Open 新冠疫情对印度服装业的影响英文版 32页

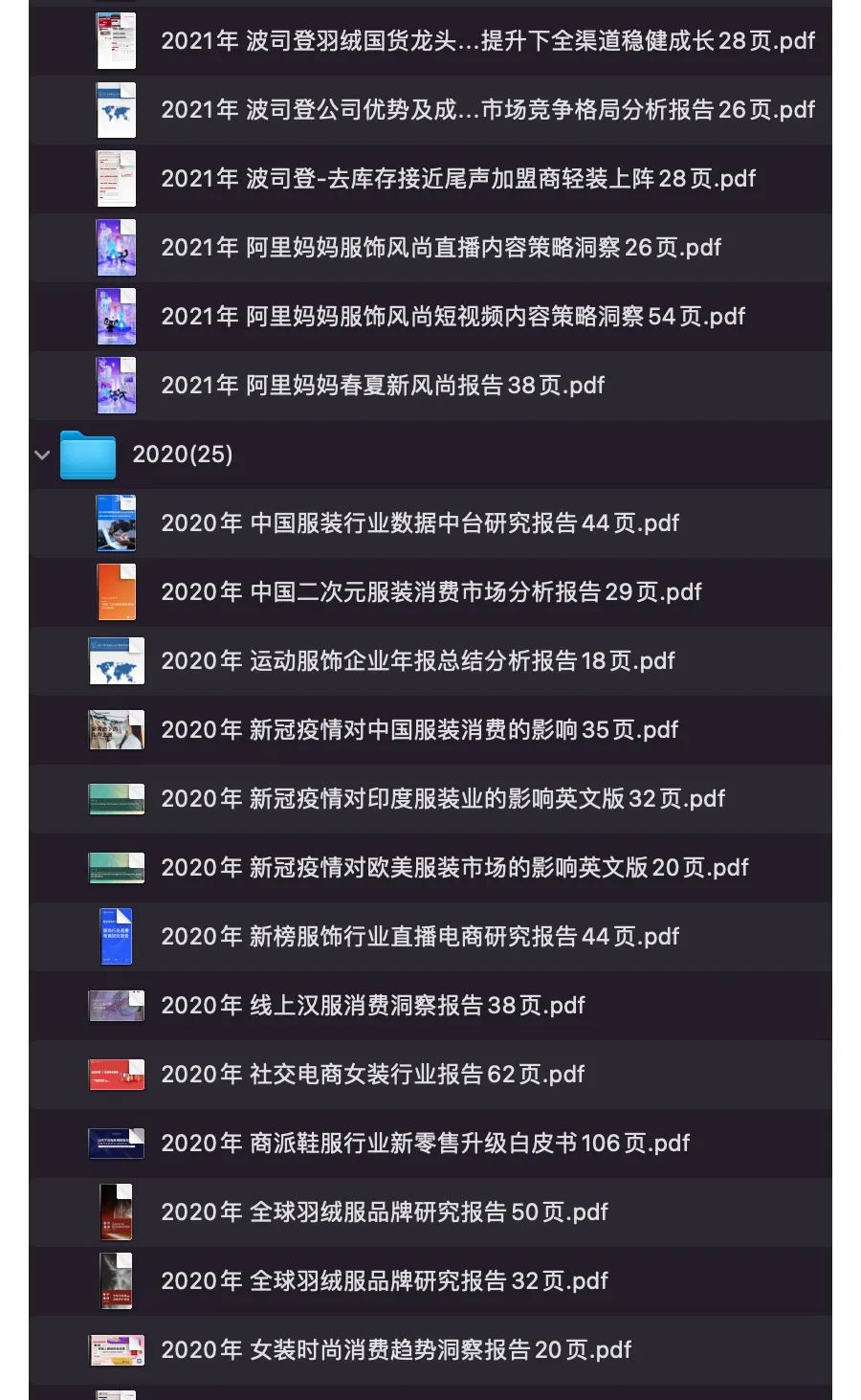pyautogui.click(x=430, y=799)
